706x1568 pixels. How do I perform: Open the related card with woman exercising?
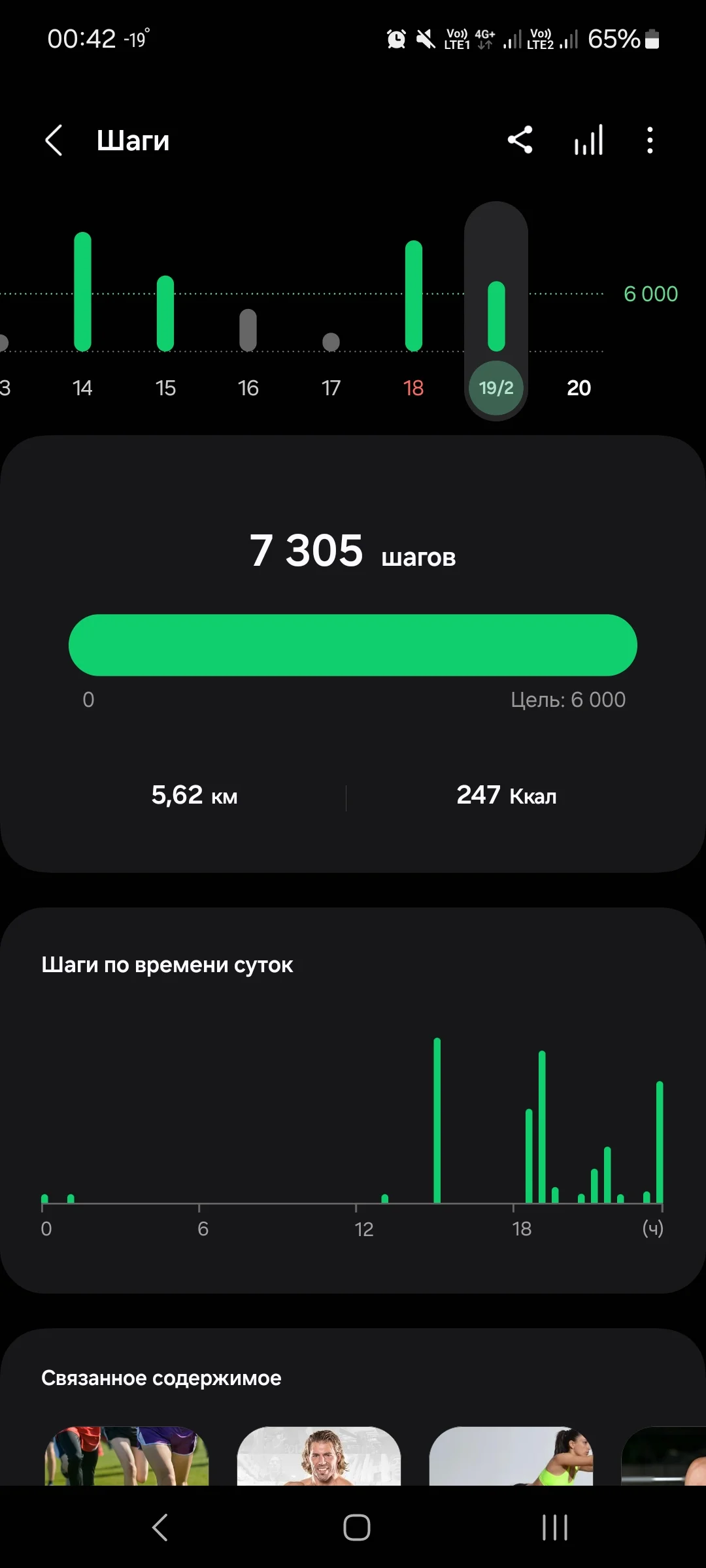coord(511,1456)
